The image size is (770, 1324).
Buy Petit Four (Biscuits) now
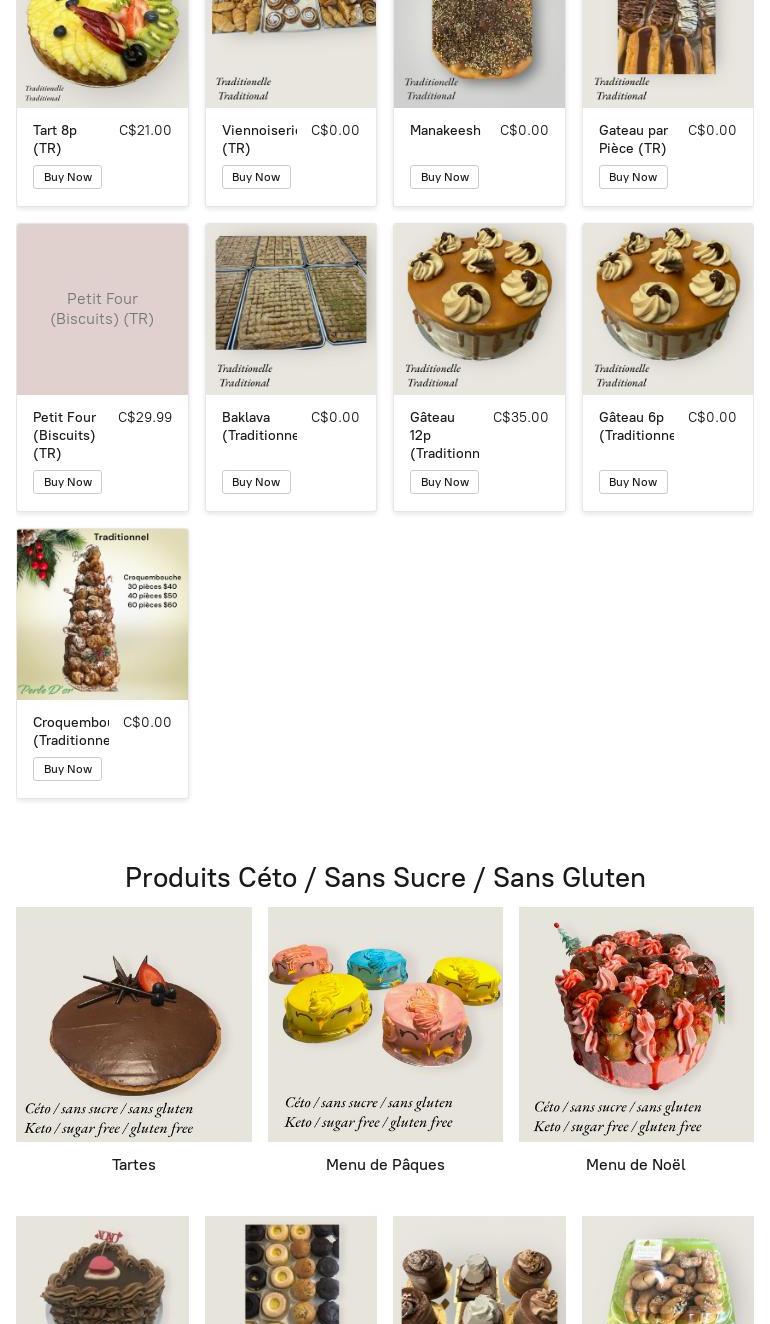[x=67, y=482]
